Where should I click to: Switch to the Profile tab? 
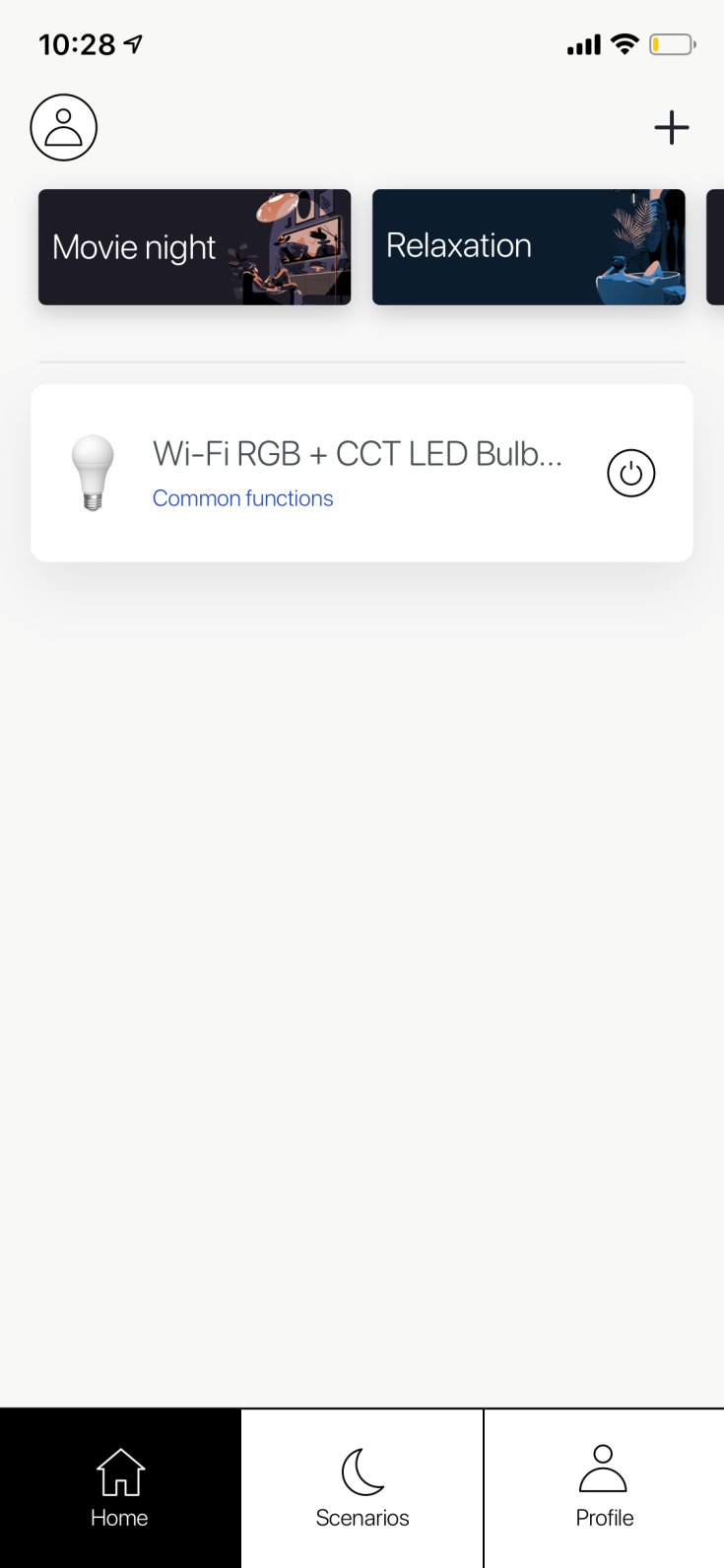click(x=604, y=1487)
